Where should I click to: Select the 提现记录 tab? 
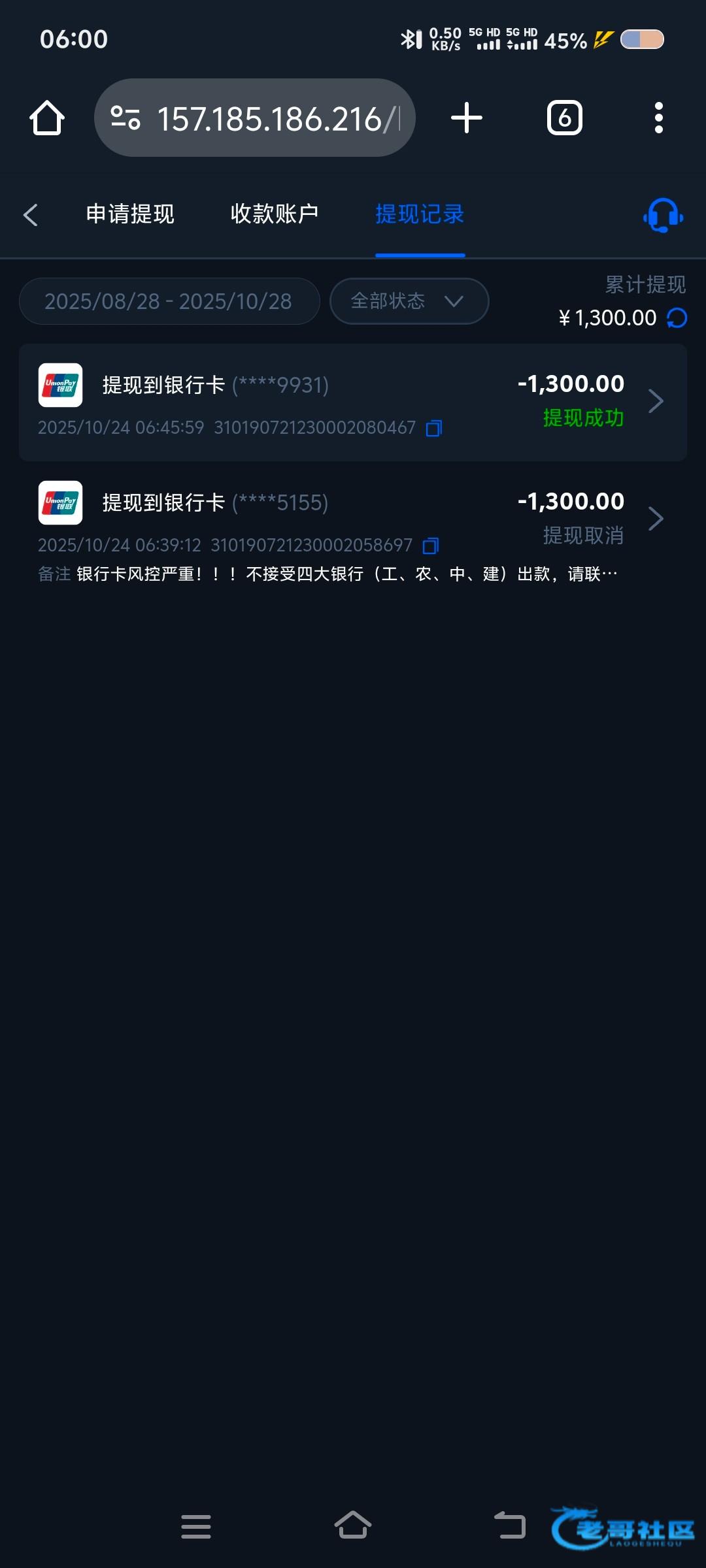coord(420,214)
